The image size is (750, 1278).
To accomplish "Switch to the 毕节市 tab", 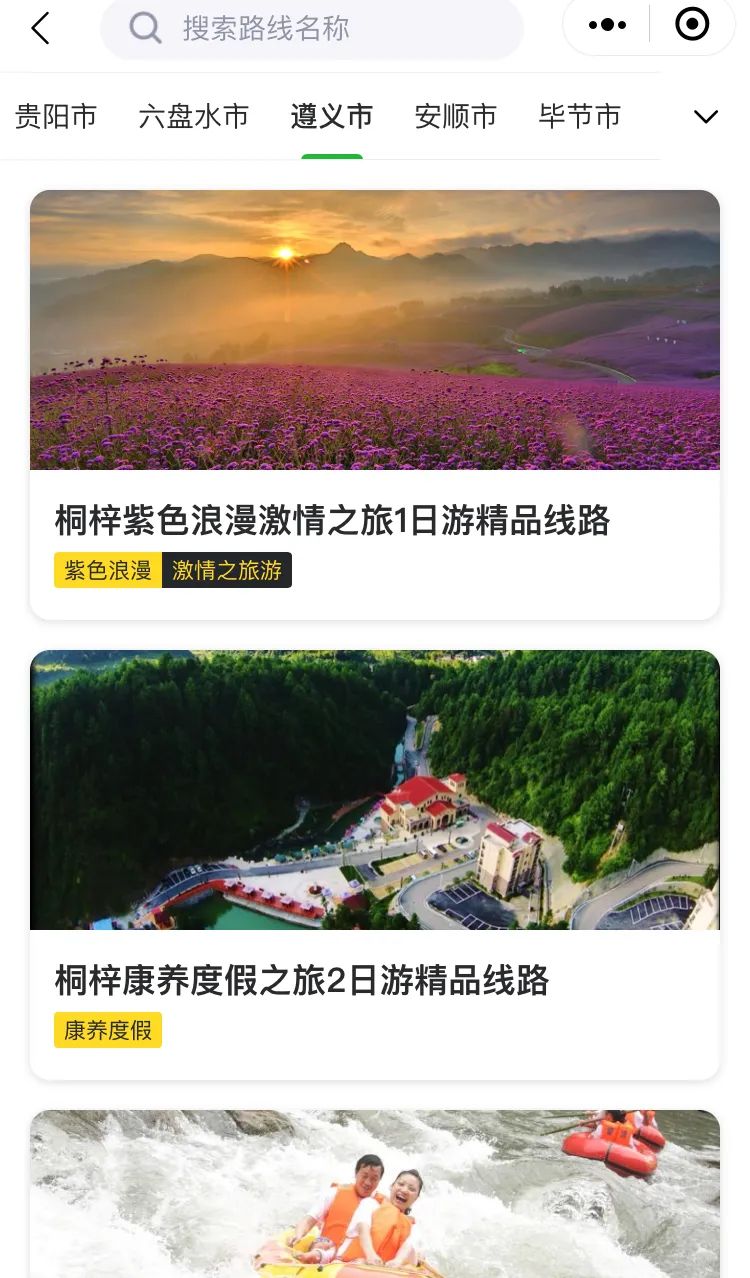I will 579,117.
